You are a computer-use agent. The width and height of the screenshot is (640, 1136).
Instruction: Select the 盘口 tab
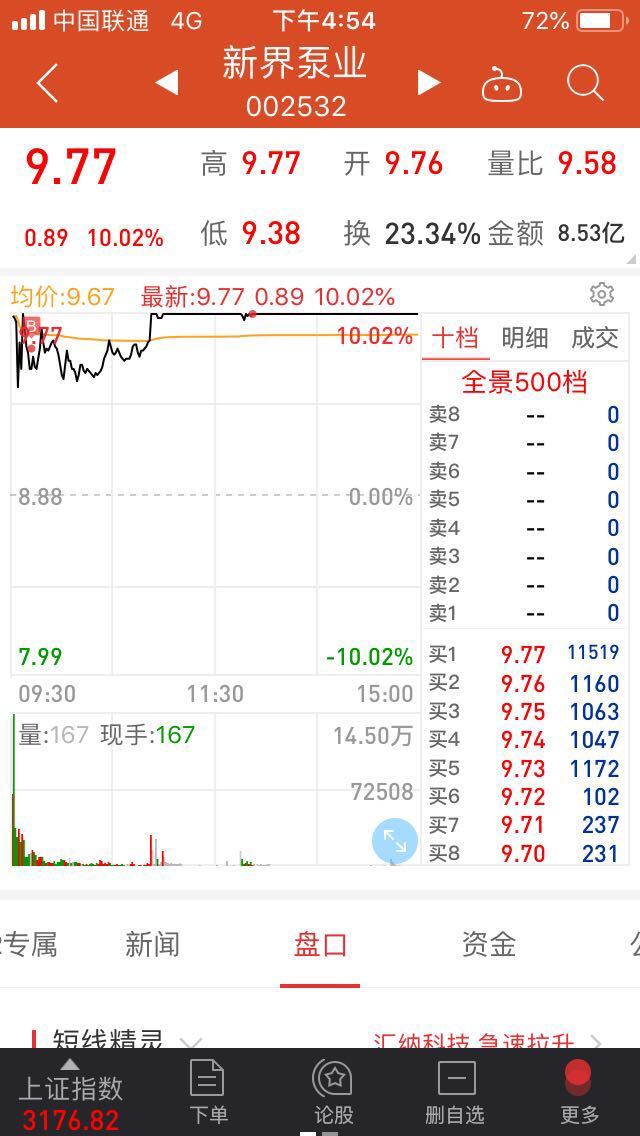(320, 945)
